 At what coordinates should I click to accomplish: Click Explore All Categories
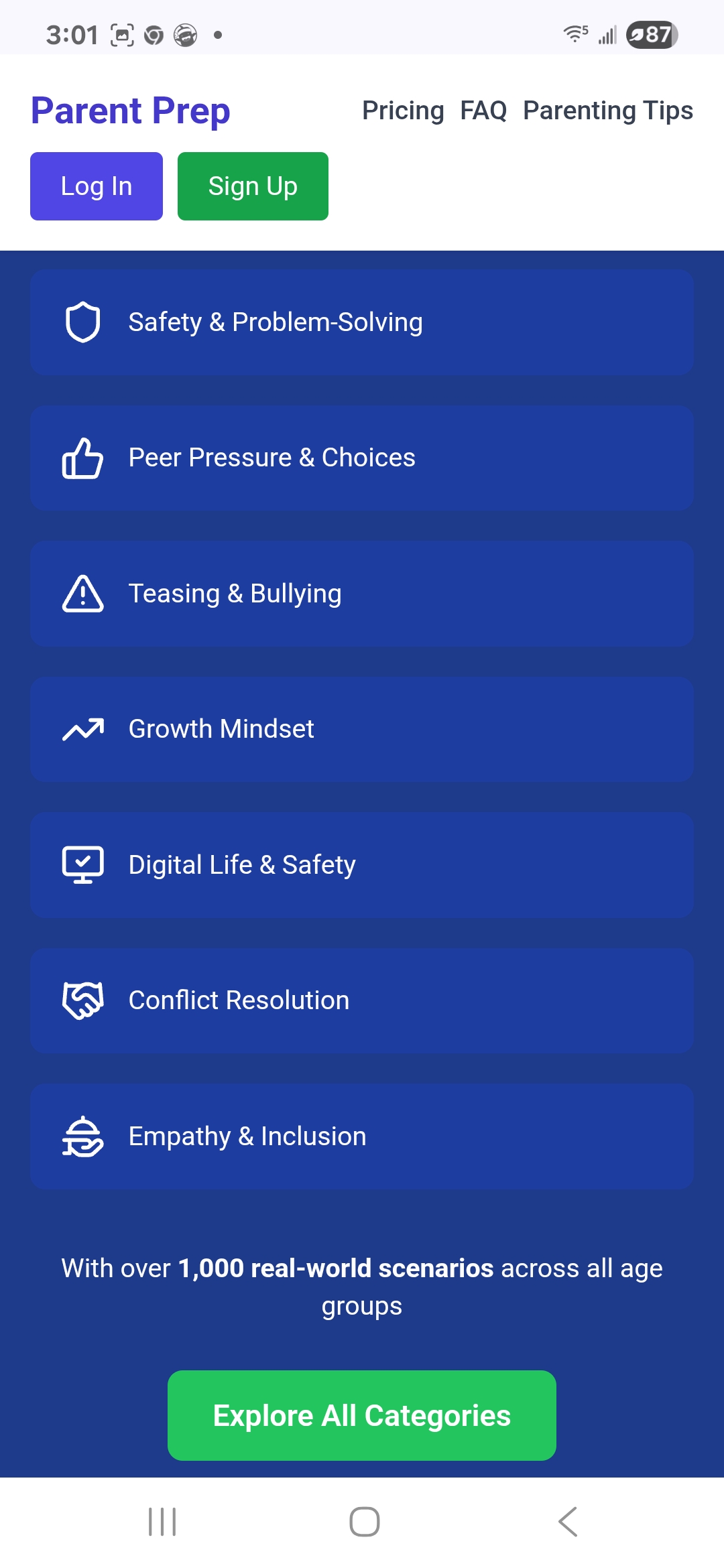coord(361,1415)
